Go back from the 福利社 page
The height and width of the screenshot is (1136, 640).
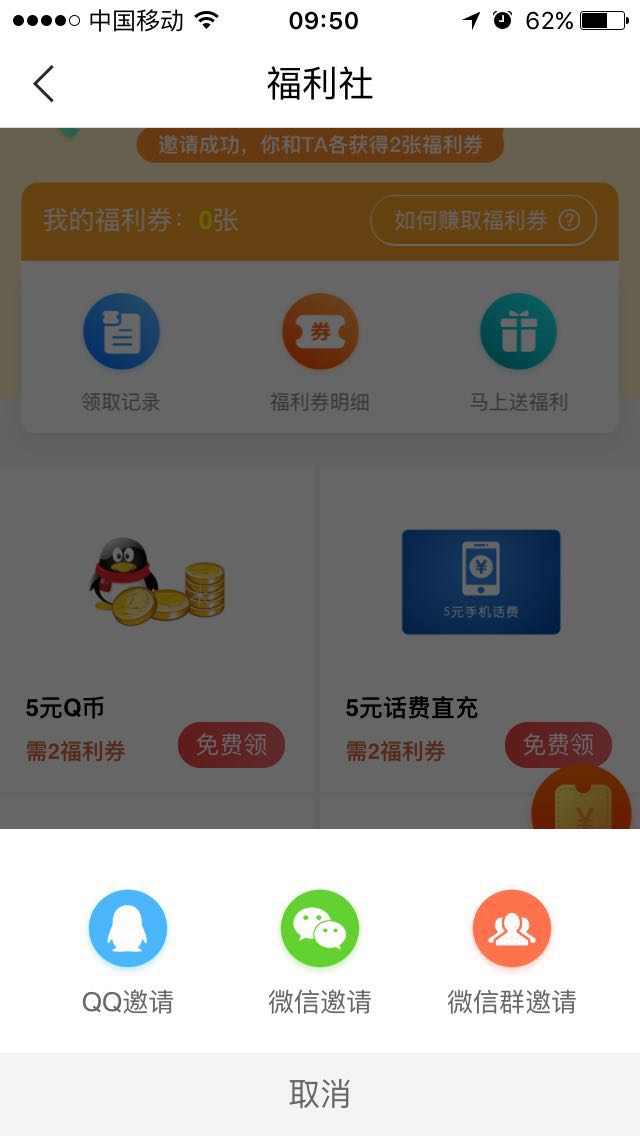43,84
